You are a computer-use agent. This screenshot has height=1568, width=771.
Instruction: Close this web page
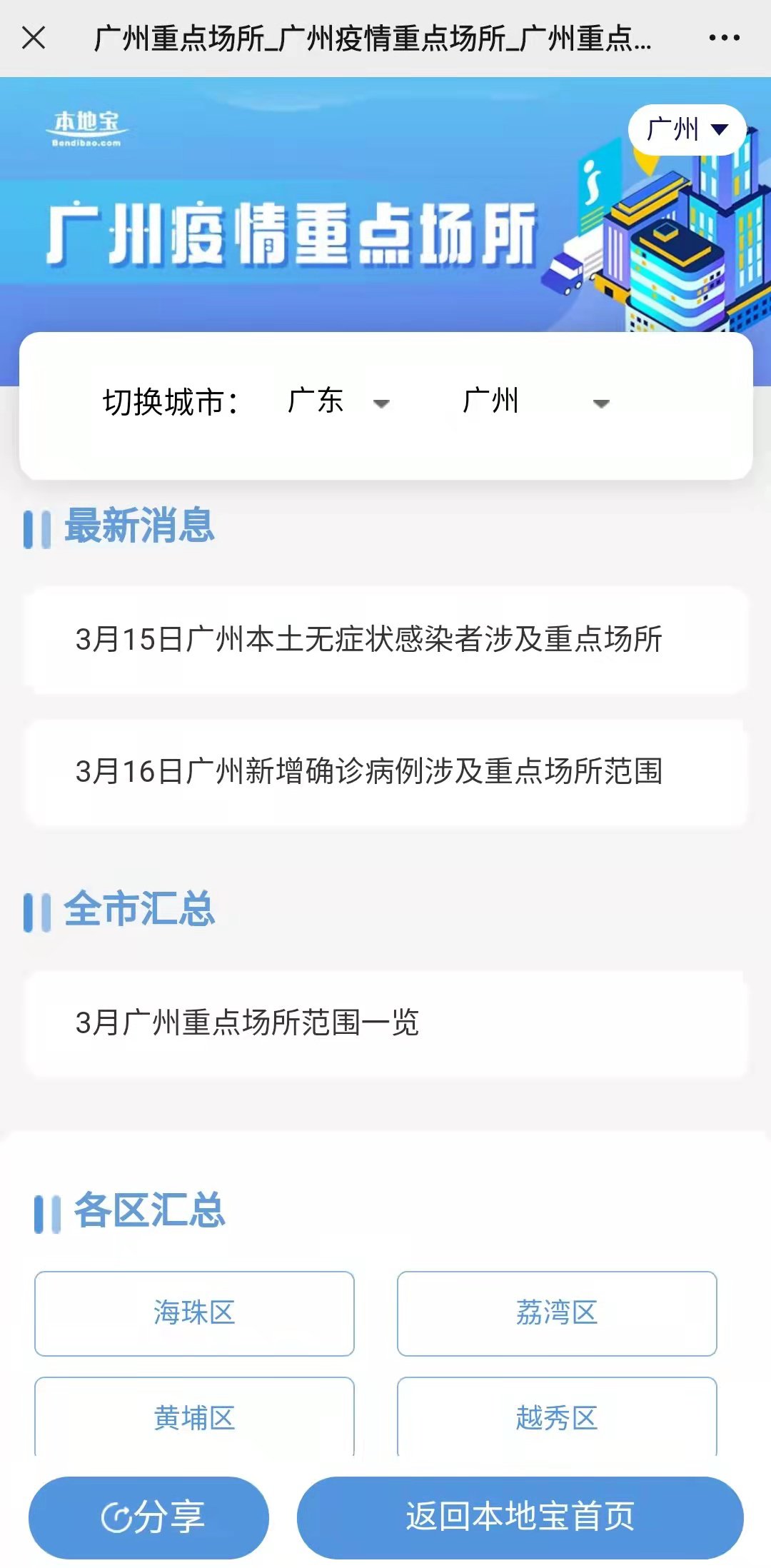34,38
